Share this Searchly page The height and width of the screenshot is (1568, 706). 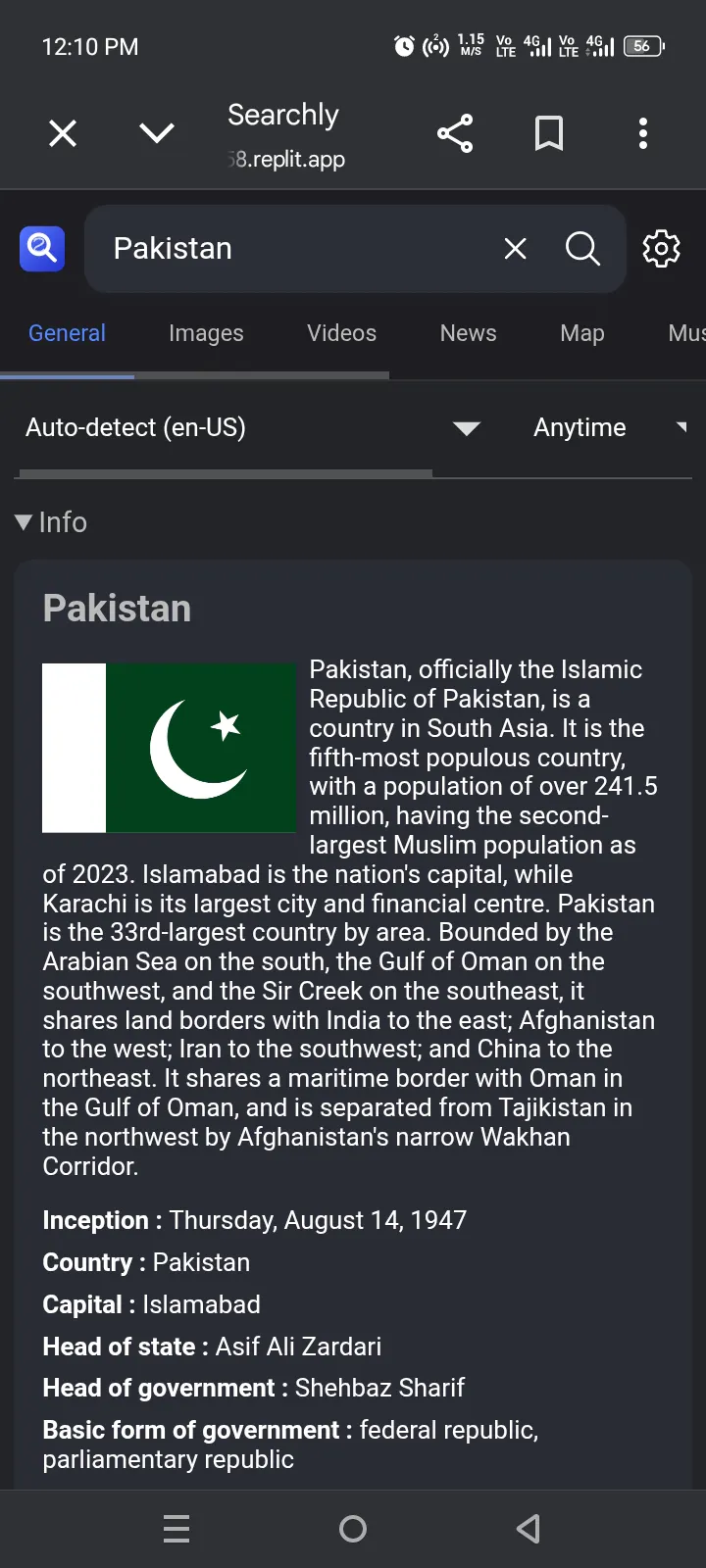(x=455, y=133)
